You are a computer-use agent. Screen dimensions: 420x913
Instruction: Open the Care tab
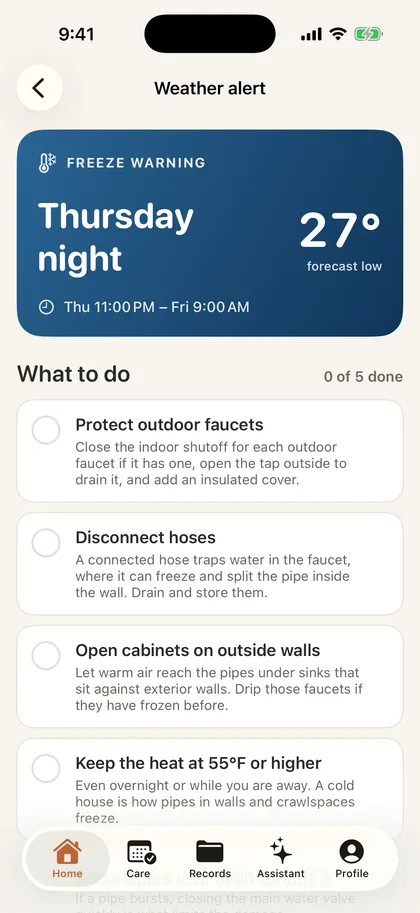point(139,858)
